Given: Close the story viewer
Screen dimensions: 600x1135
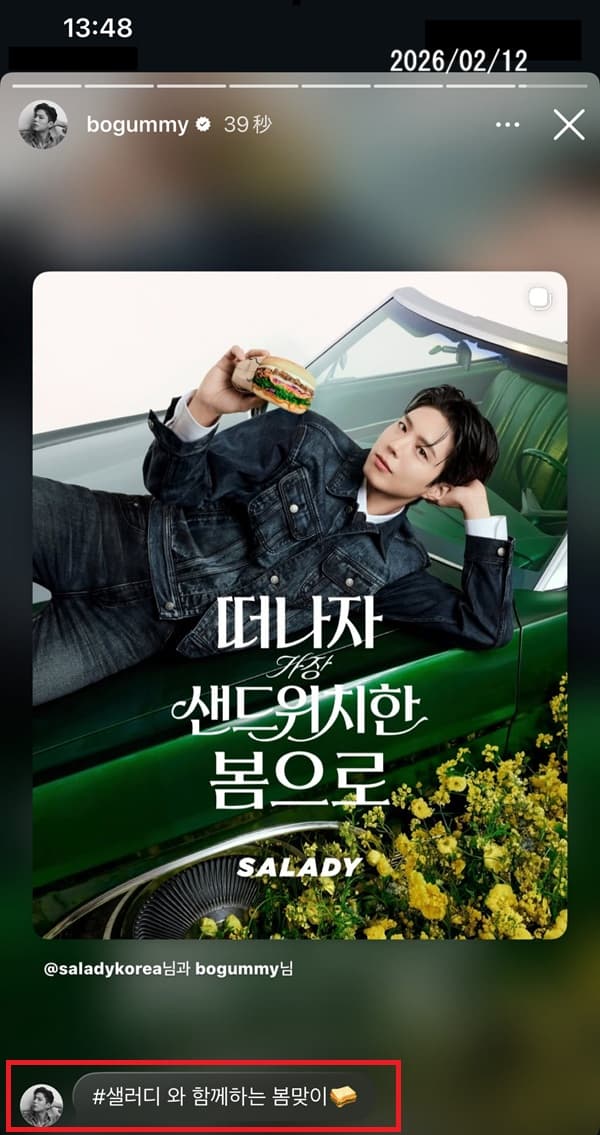Looking at the screenshot, I should 569,125.
